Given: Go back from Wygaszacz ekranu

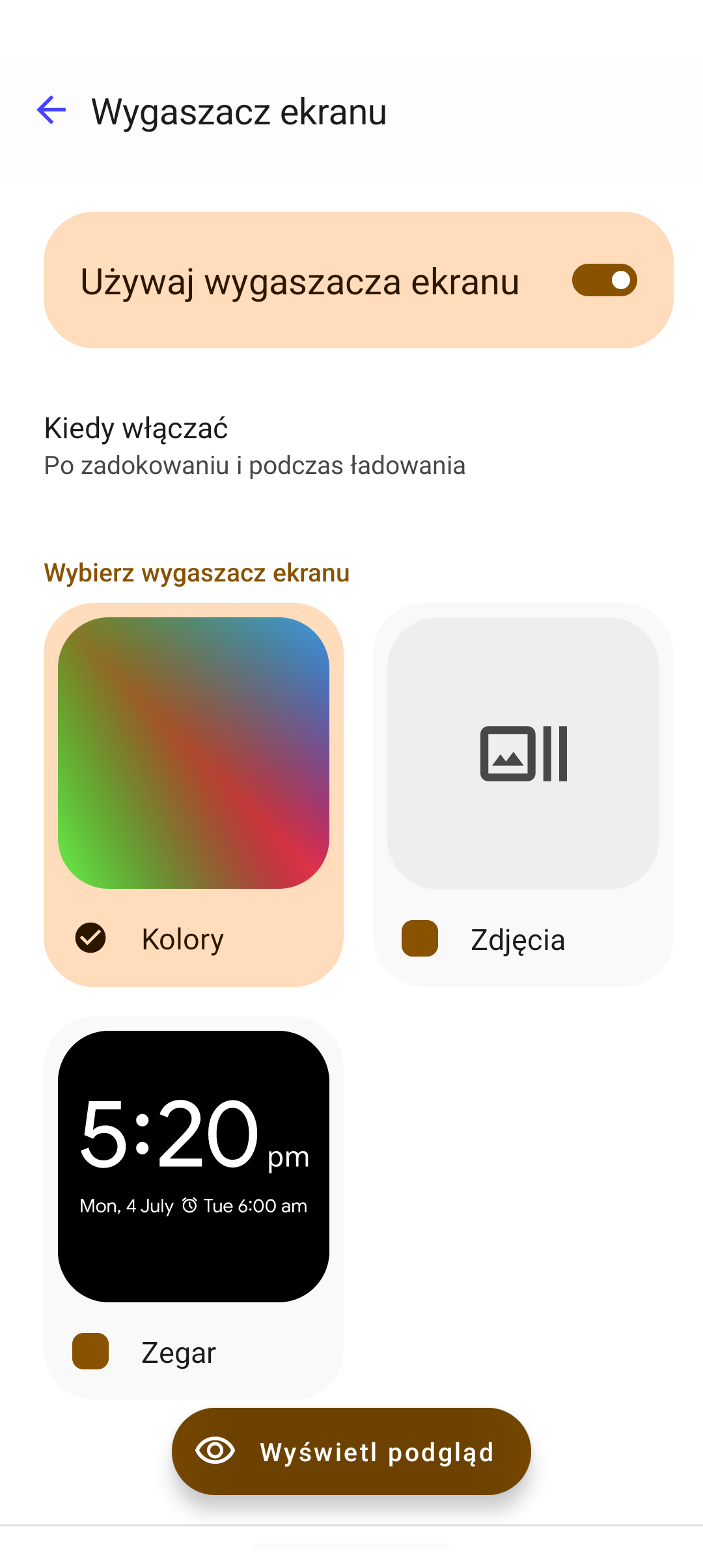Looking at the screenshot, I should point(52,110).
